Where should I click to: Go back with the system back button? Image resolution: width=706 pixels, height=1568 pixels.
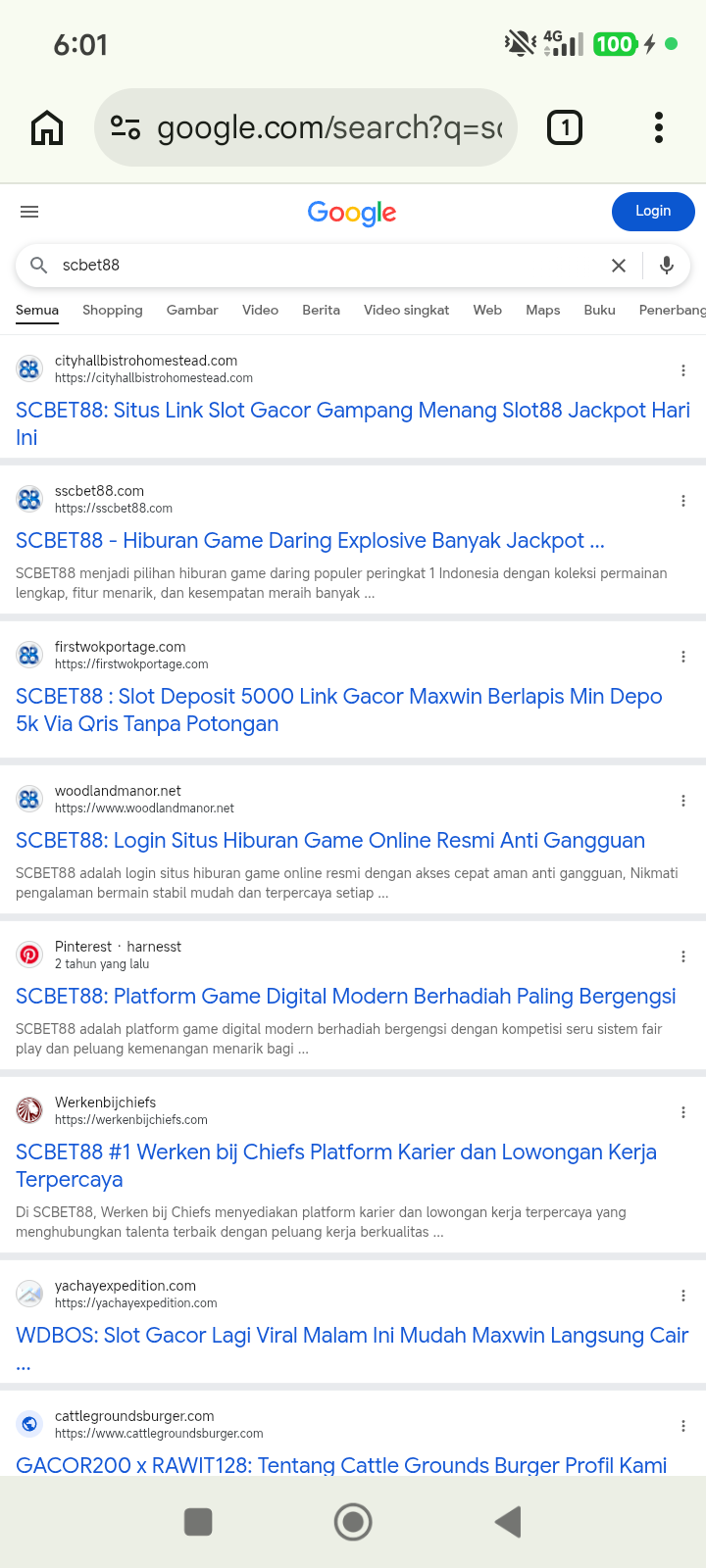click(x=508, y=1522)
